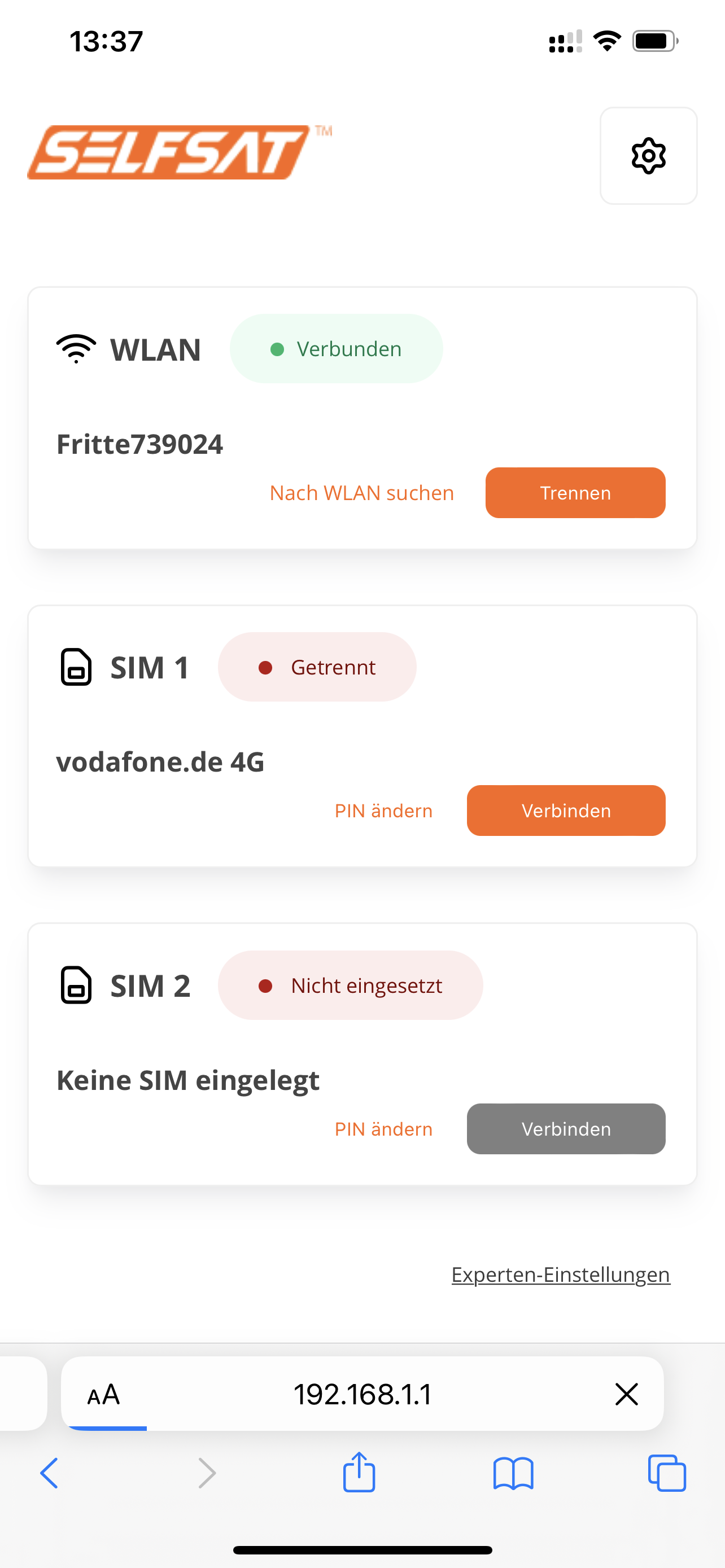Go back in browser history

(x=49, y=1474)
